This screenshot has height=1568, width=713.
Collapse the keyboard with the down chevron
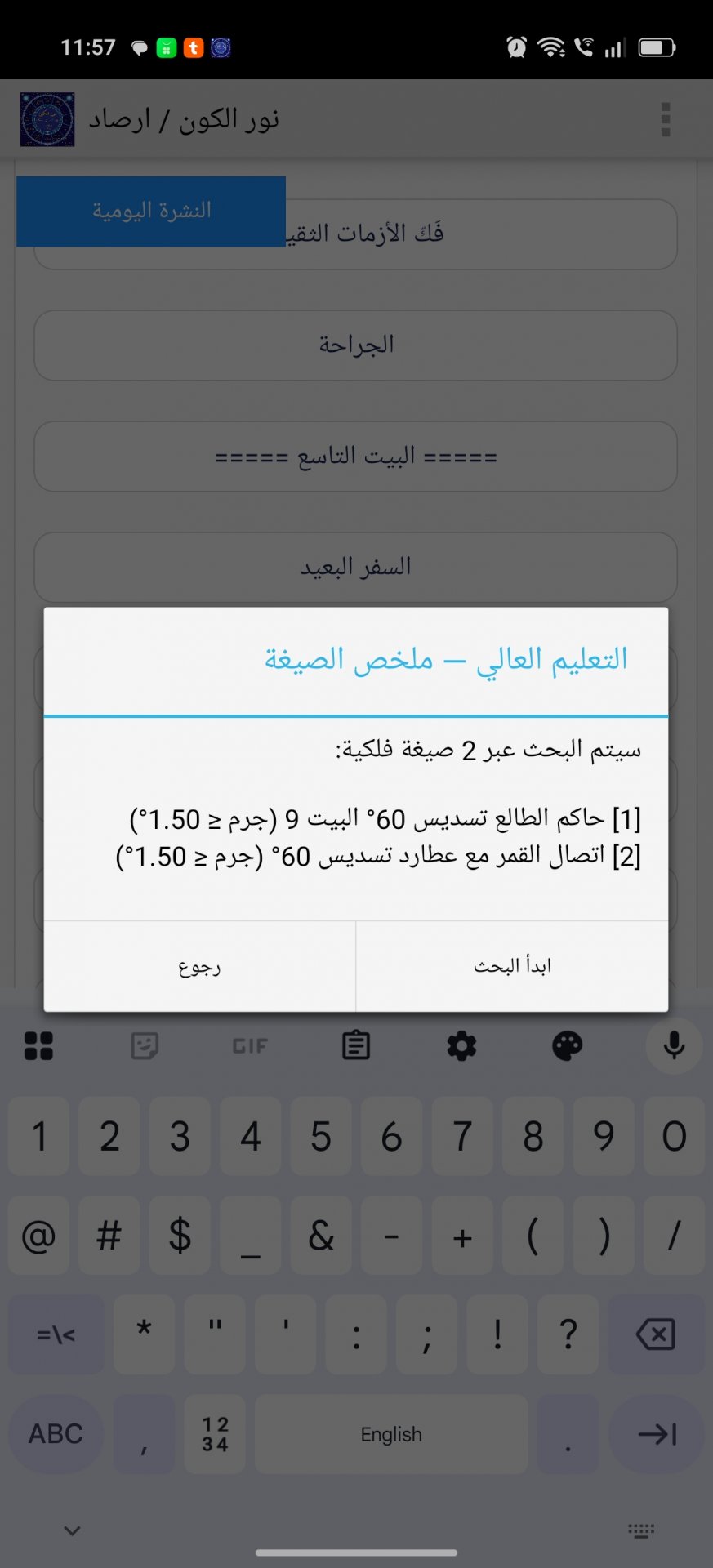[x=72, y=1530]
